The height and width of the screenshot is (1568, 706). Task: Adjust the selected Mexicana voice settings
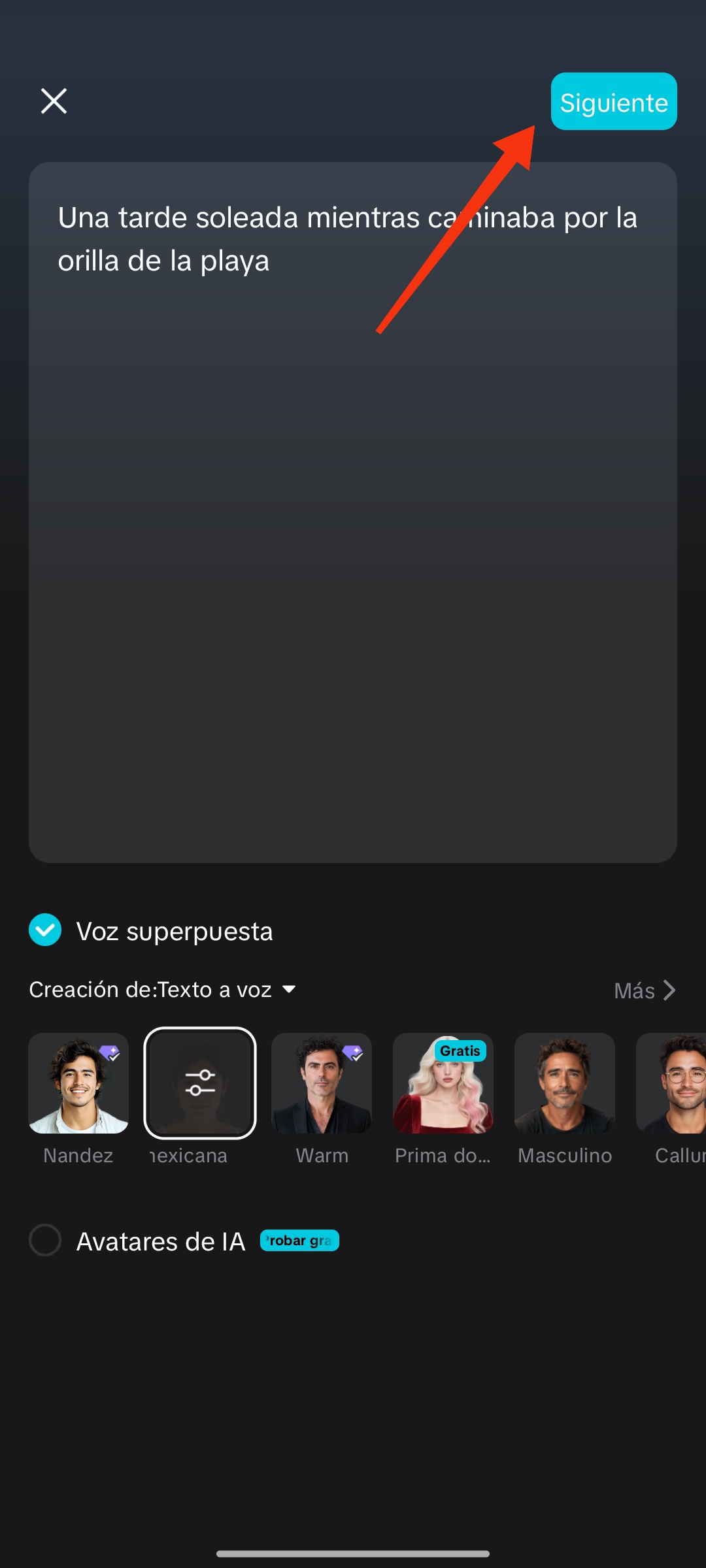(200, 1083)
